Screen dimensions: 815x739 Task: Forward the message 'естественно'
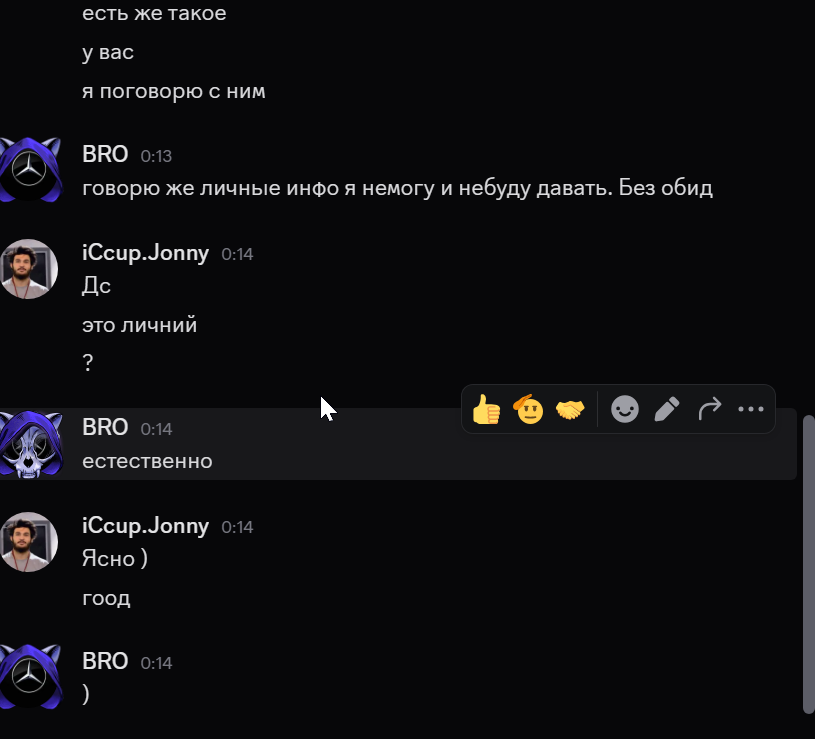click(709, 409)
